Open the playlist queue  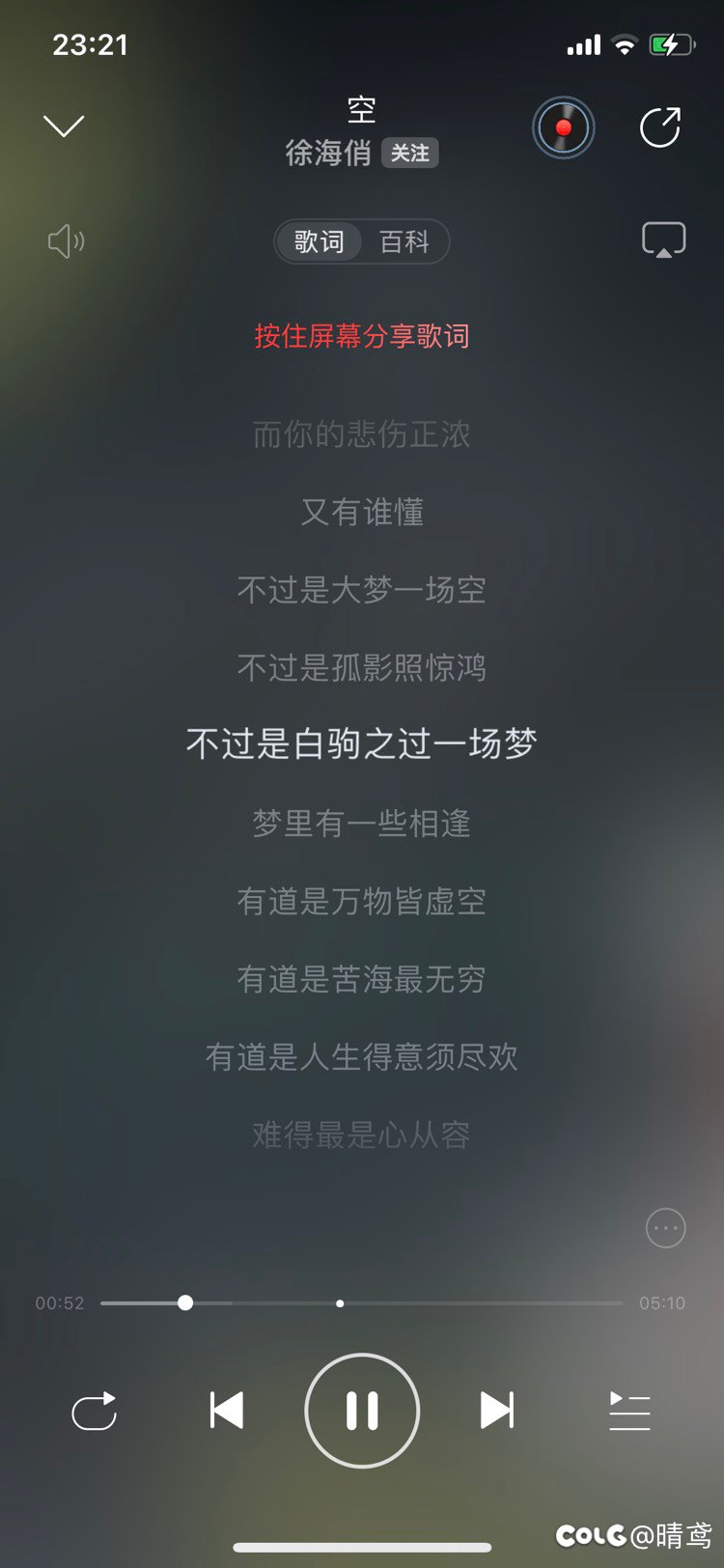pyautogui.click(x=629, y=1412)
